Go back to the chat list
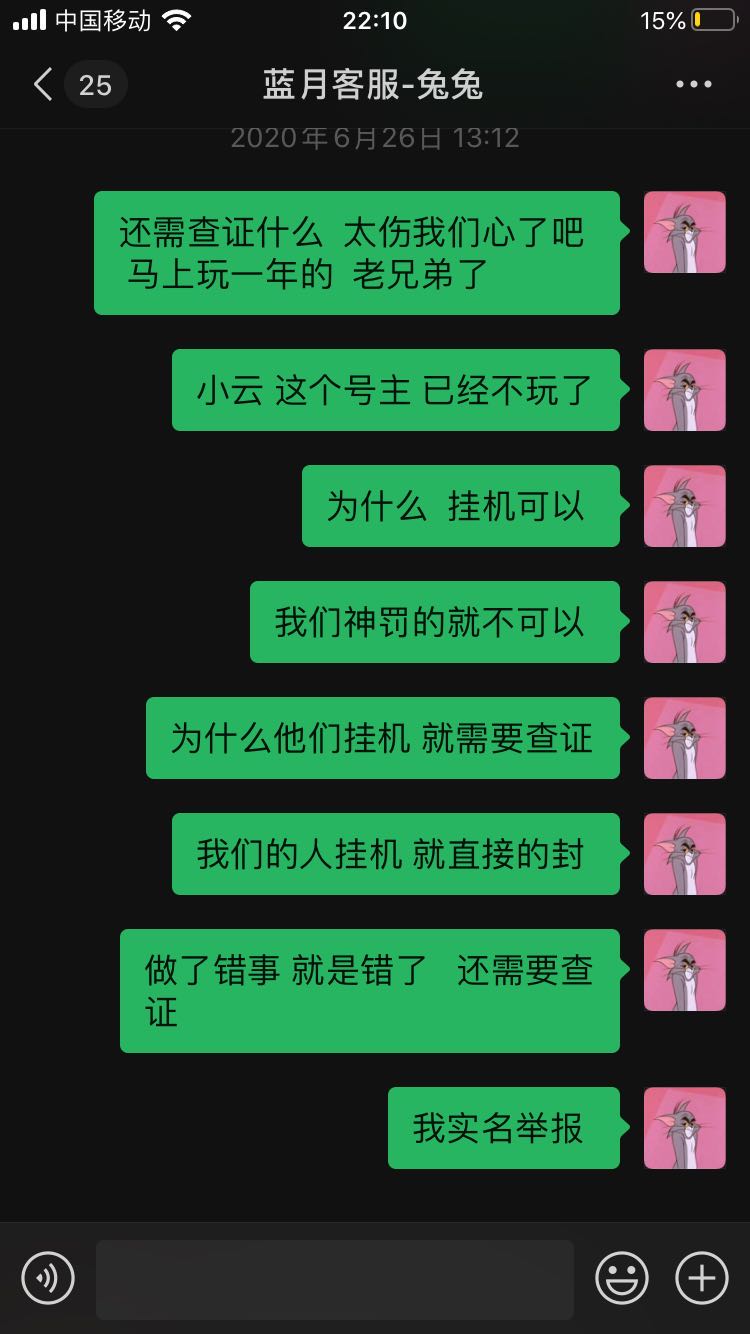The image size is (750, 1334). 43,85
